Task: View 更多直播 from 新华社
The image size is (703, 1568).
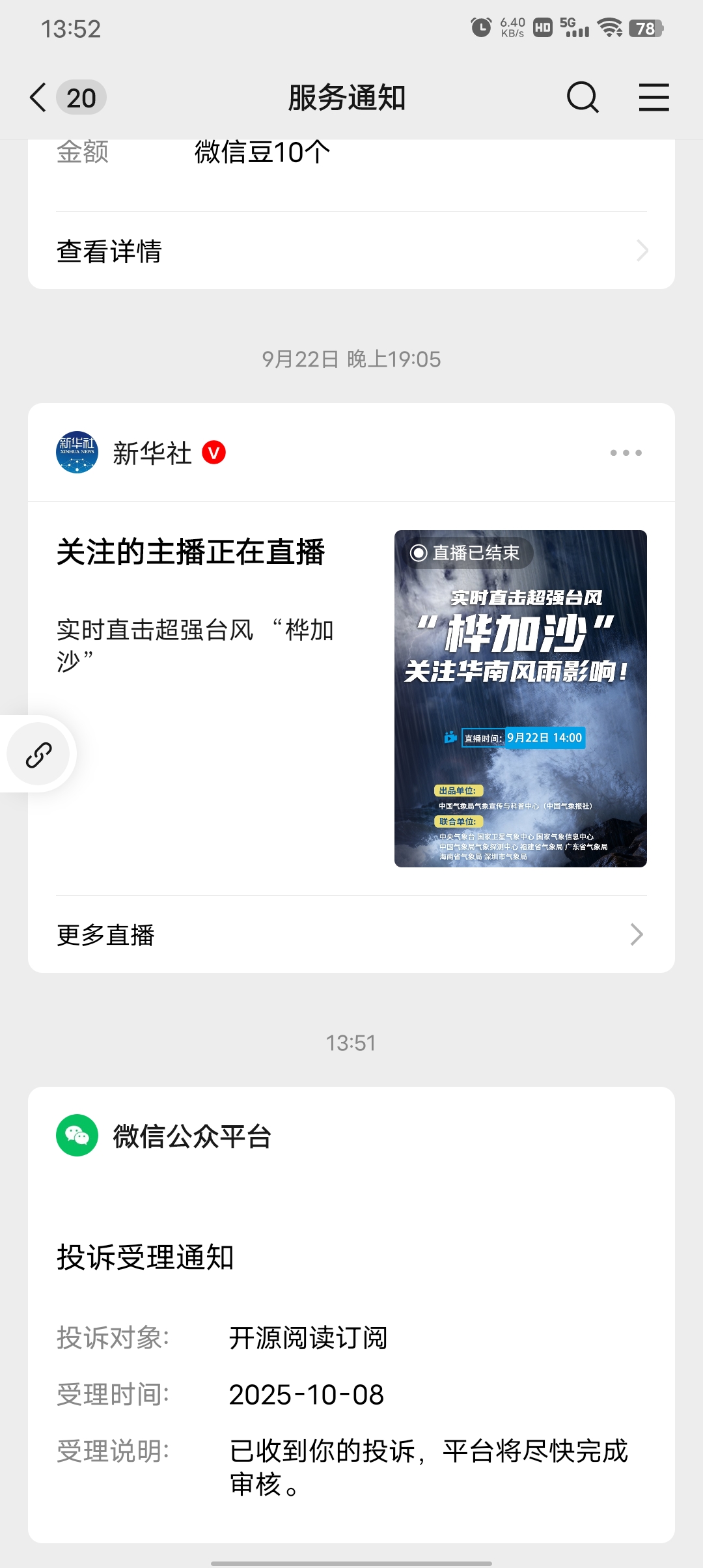Action: [x=351, y=934]
